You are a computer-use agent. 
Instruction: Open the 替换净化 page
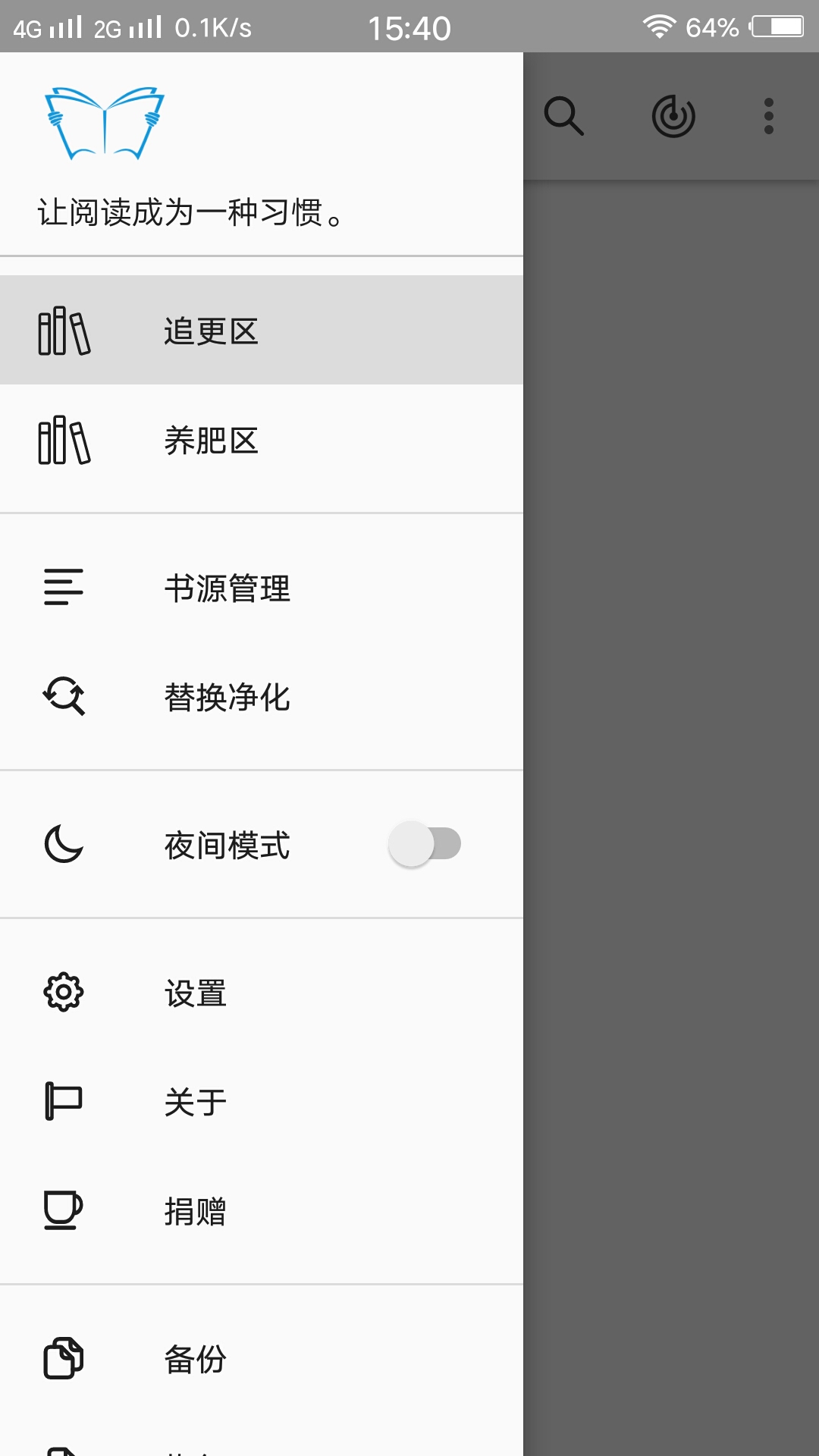[227, 698]
